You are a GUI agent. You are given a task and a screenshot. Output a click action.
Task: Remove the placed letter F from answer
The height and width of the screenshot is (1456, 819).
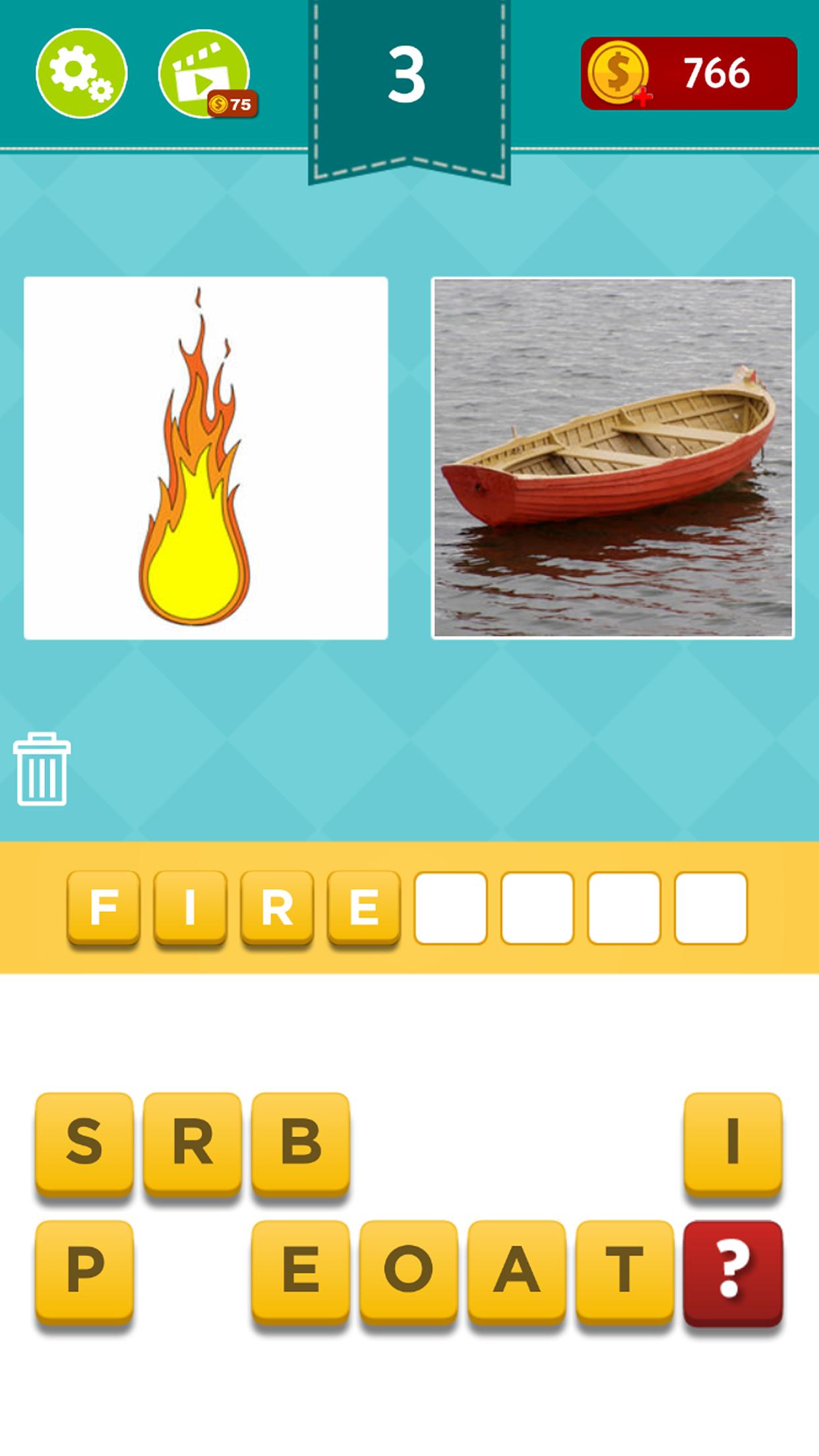pyautogui.click(x=104, y=907)
